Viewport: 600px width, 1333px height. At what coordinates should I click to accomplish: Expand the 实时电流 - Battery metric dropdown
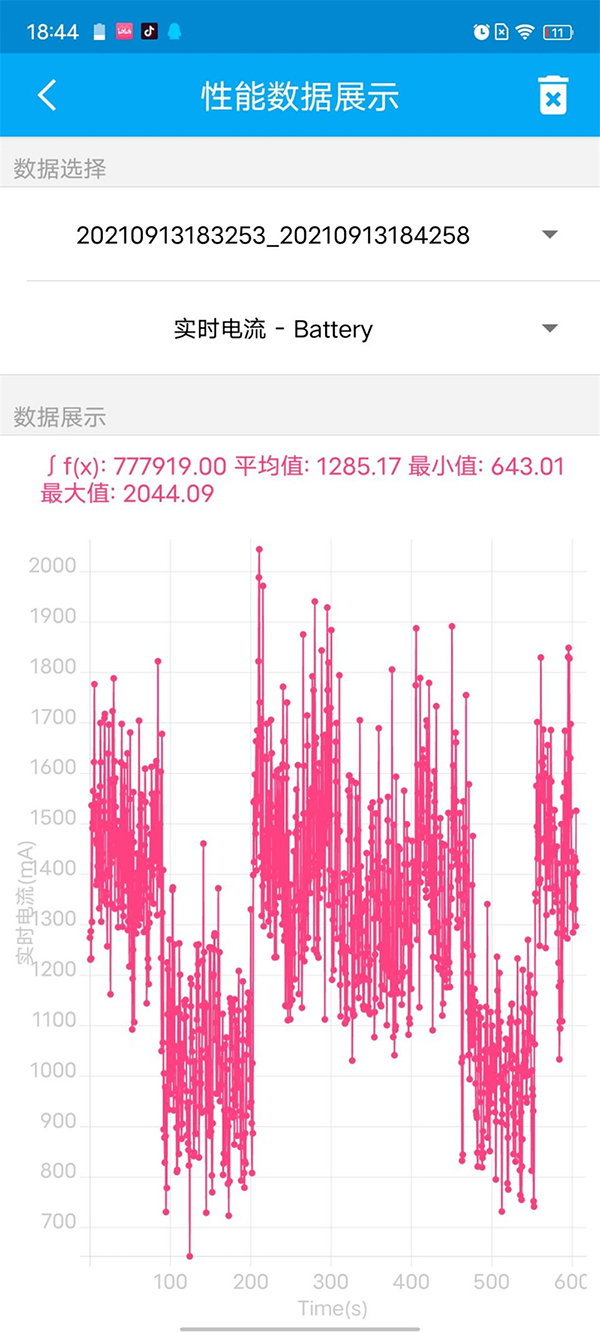(548, 329)
